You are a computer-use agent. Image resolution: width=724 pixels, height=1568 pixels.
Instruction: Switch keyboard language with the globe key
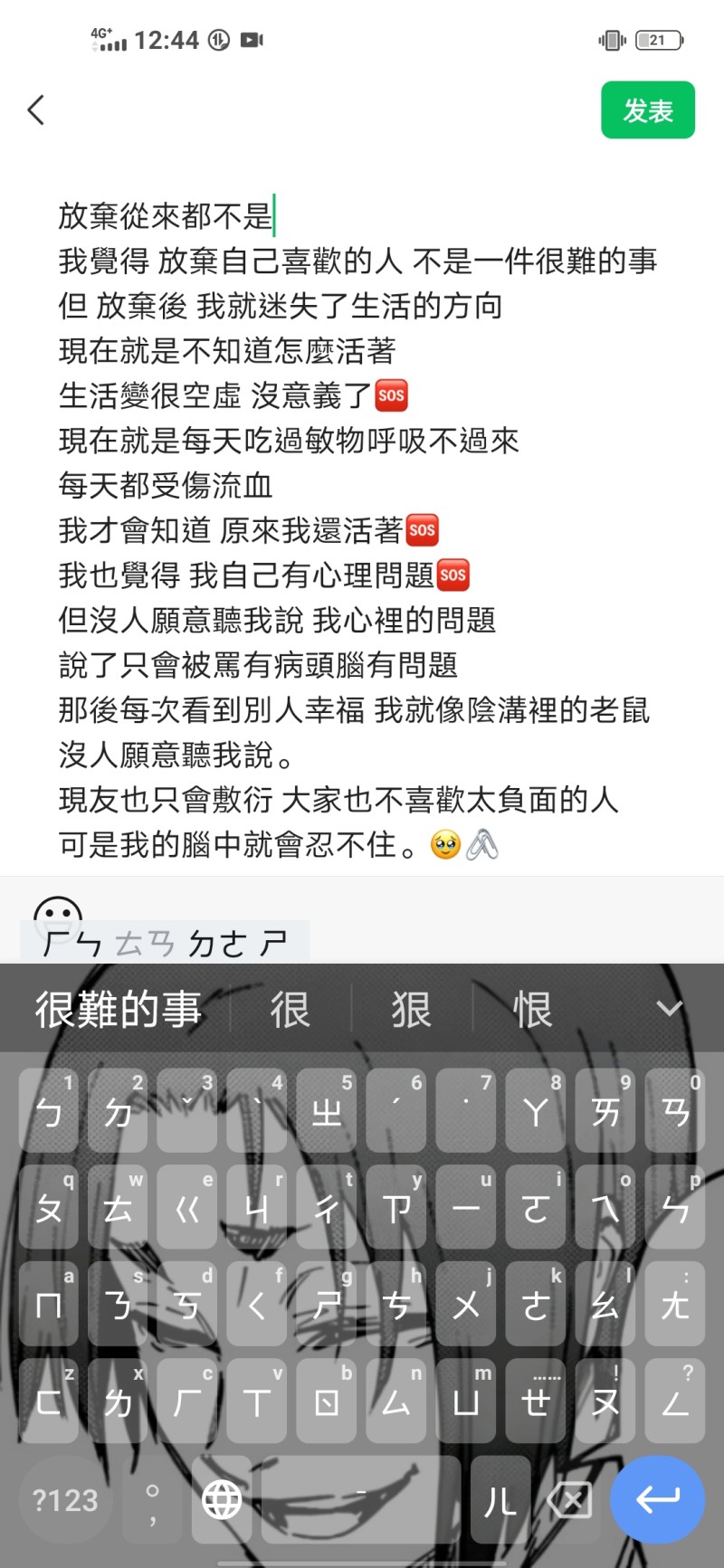[x=222, y=1500]
